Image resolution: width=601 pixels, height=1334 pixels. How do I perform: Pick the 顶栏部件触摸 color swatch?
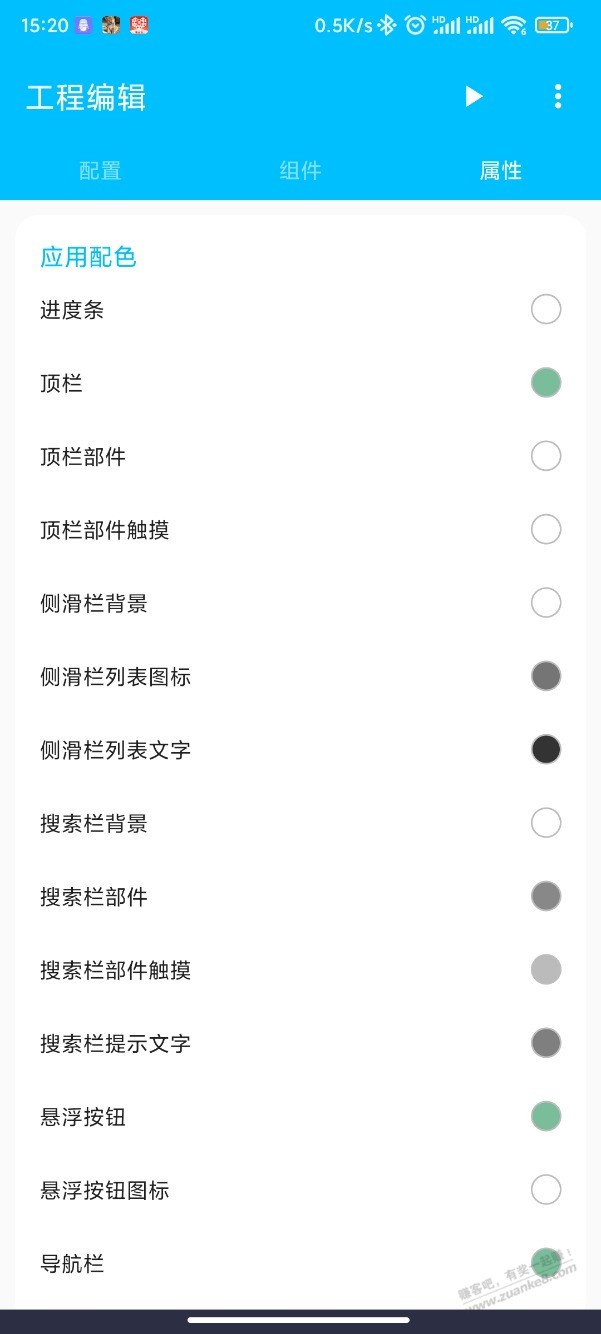tap(546, 529)
